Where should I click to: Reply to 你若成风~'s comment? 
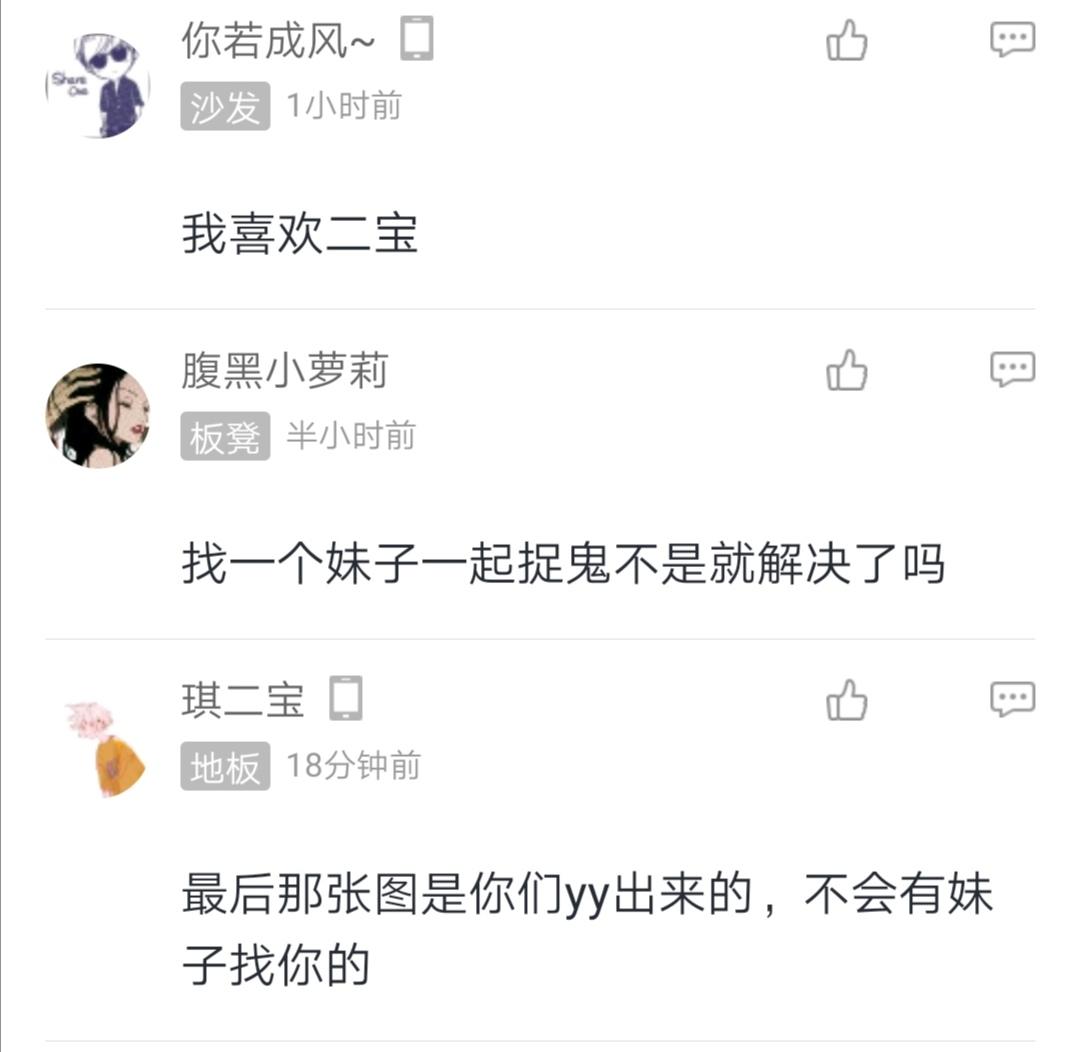[x=1012, y=40]
